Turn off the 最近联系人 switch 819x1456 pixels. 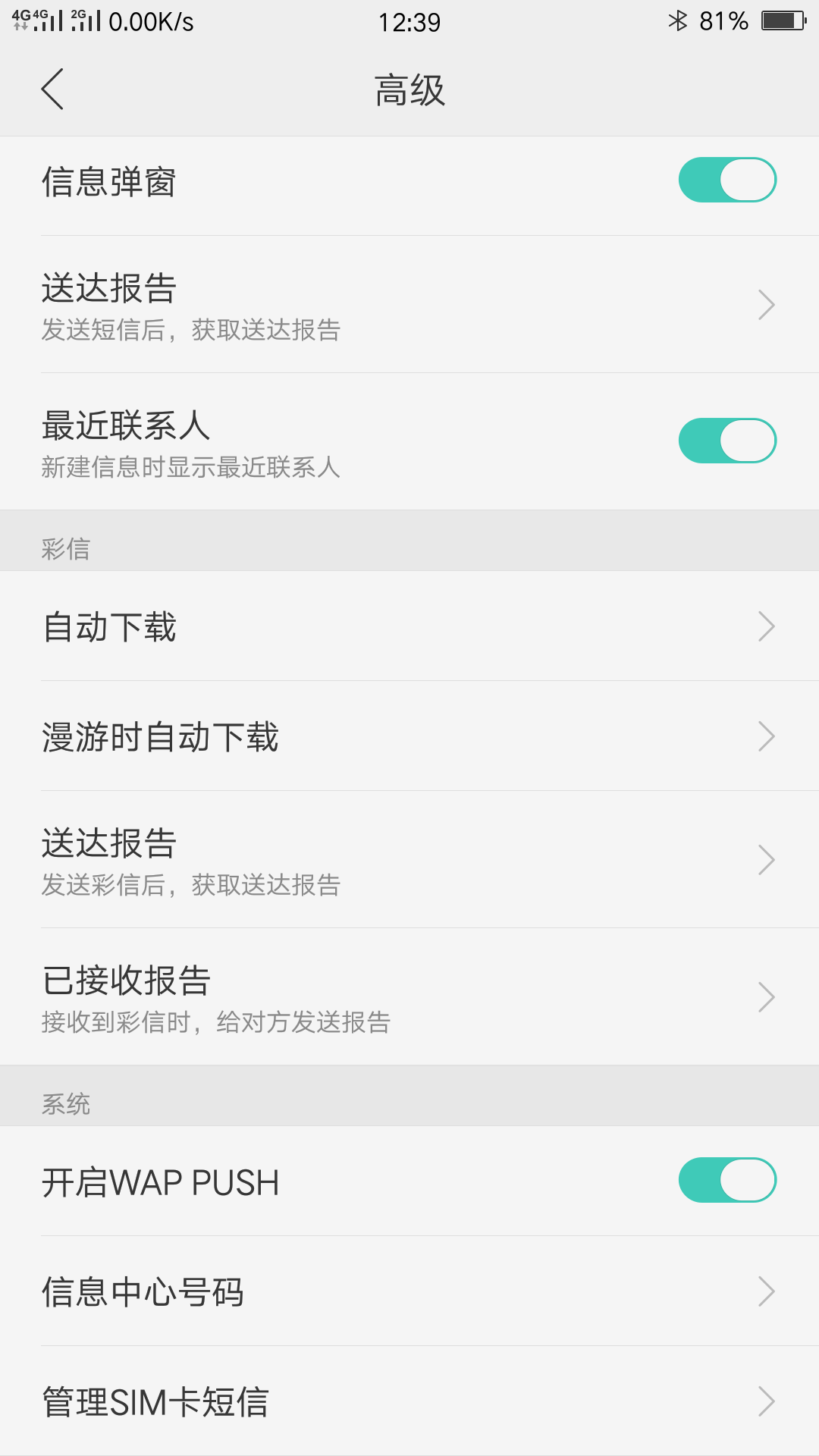tap(727, 439)
